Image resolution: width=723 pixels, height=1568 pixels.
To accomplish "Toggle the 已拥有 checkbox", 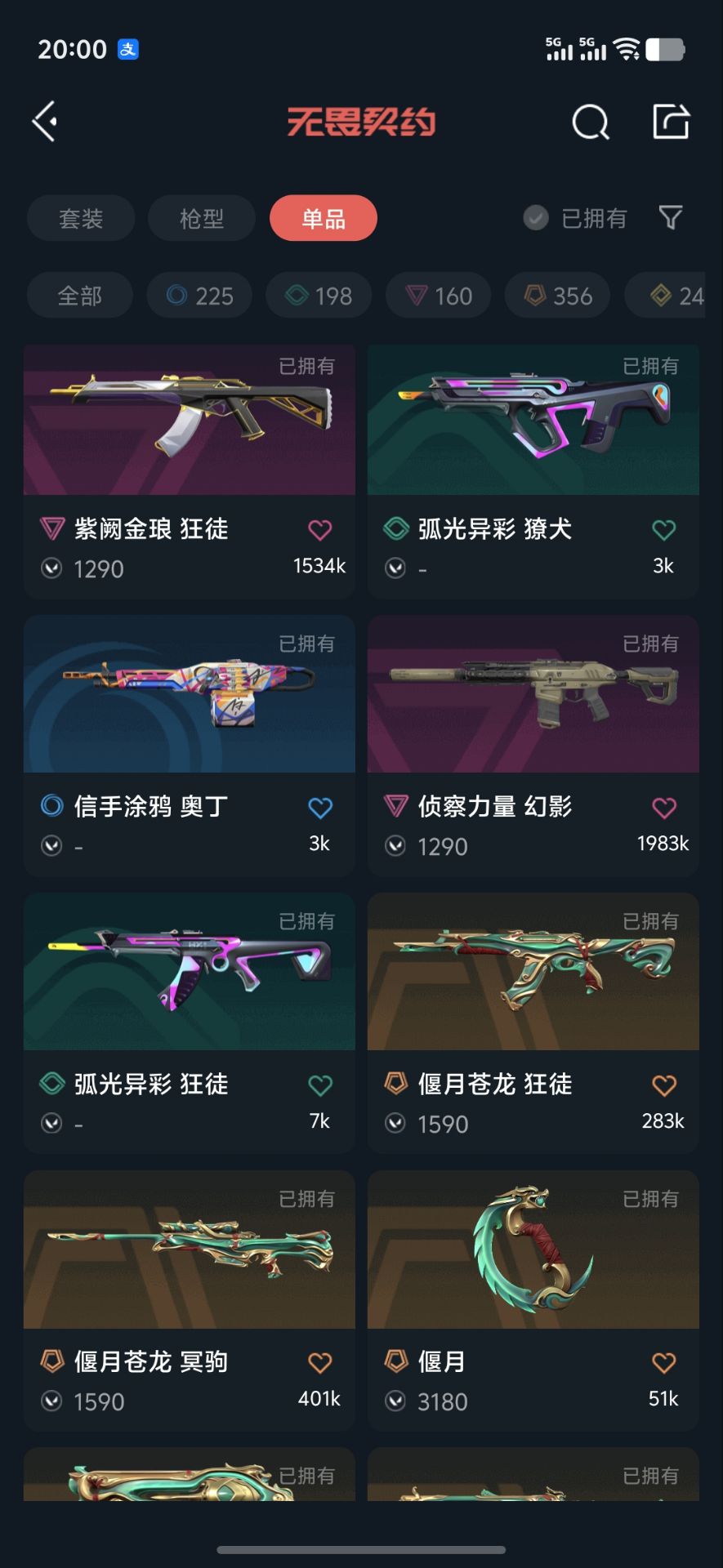I will pos(536,218).
